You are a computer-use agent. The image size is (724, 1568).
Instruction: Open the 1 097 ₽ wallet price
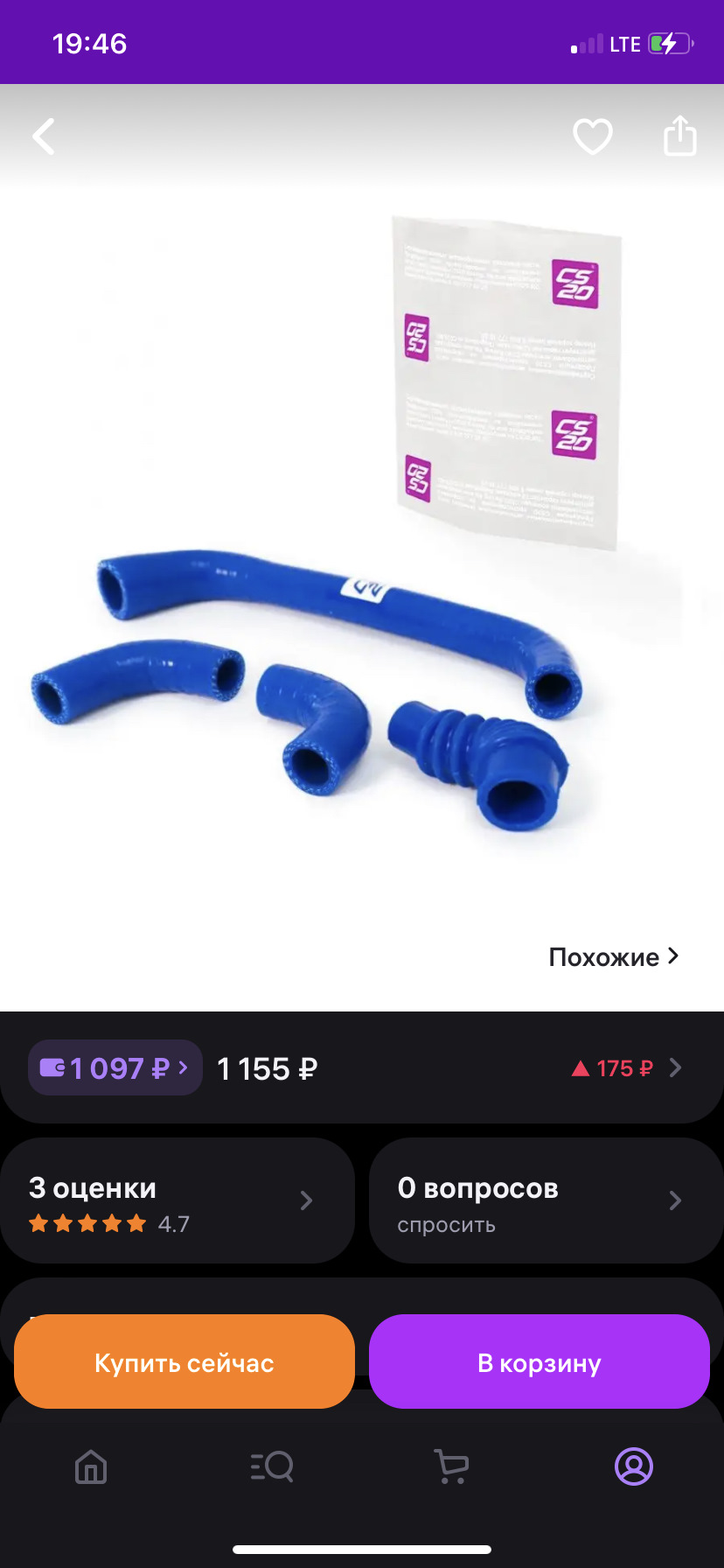[x=115, y=1068]
